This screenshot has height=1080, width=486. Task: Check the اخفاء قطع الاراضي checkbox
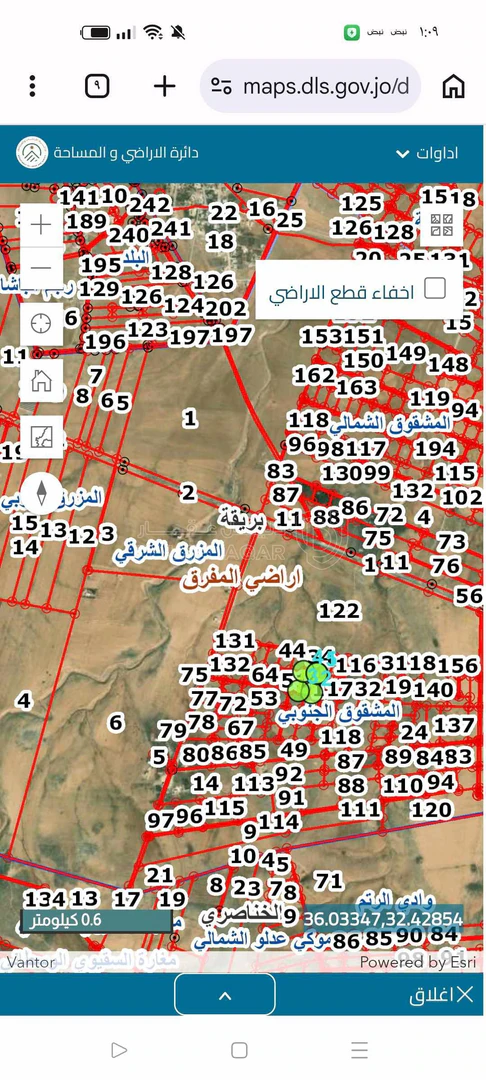point(435,288)
